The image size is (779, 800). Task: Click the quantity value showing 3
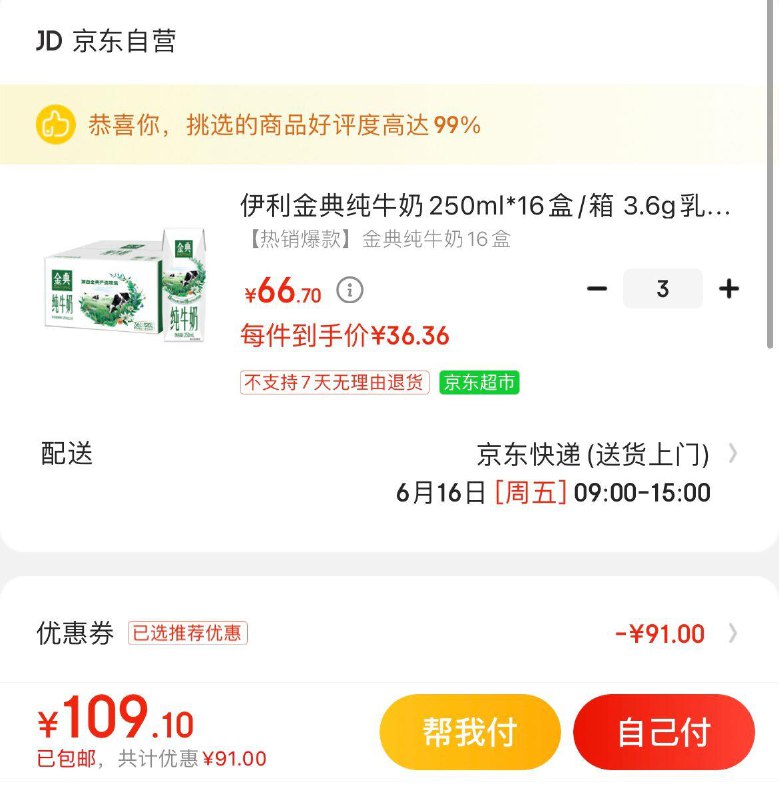[662, 289]
